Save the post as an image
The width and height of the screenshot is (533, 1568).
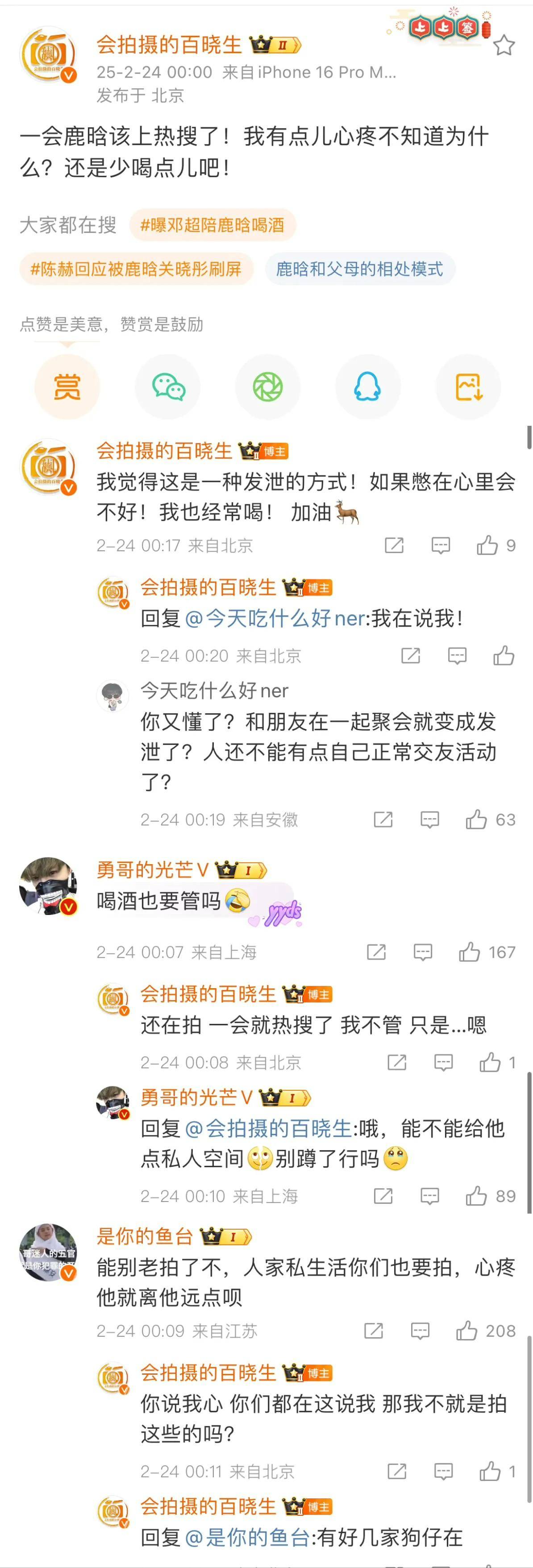(x=468, y=387)
